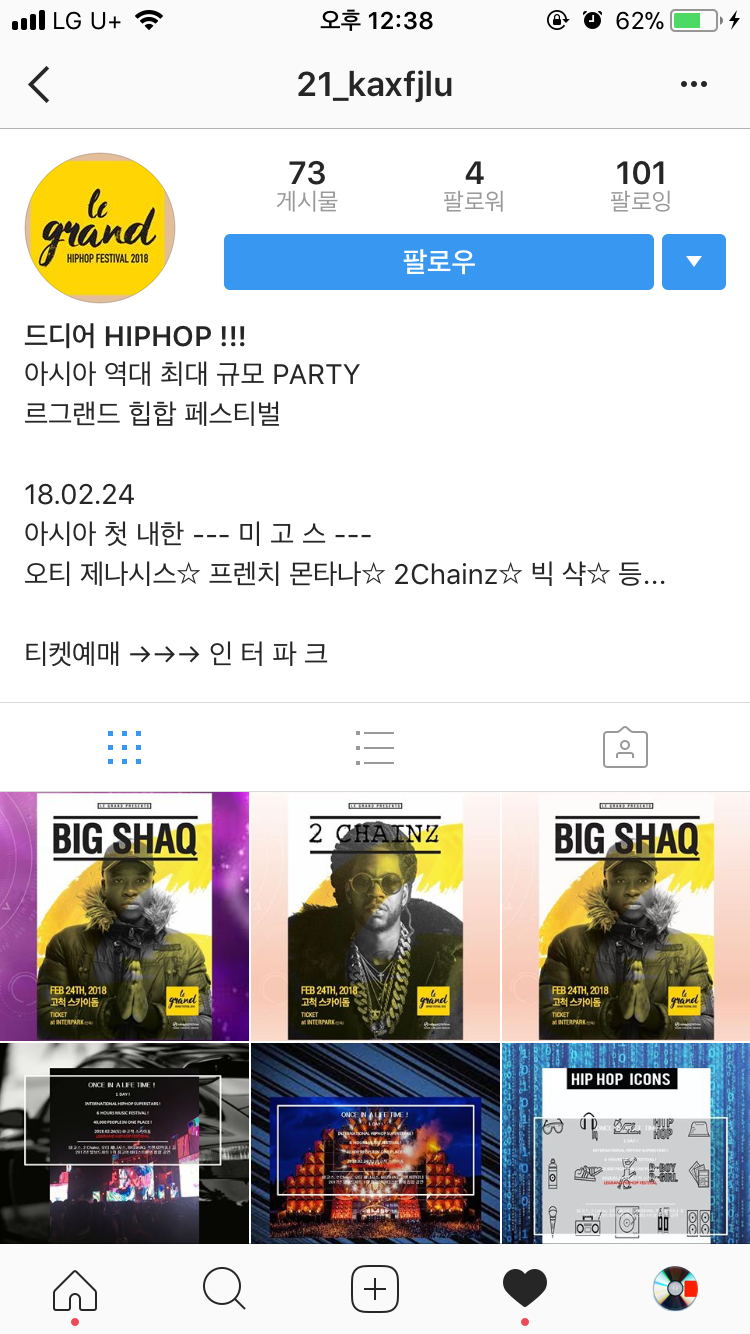Go back using the top-left arrow
The width and height of the screenshot is (750, 1334).
(39, 85)
